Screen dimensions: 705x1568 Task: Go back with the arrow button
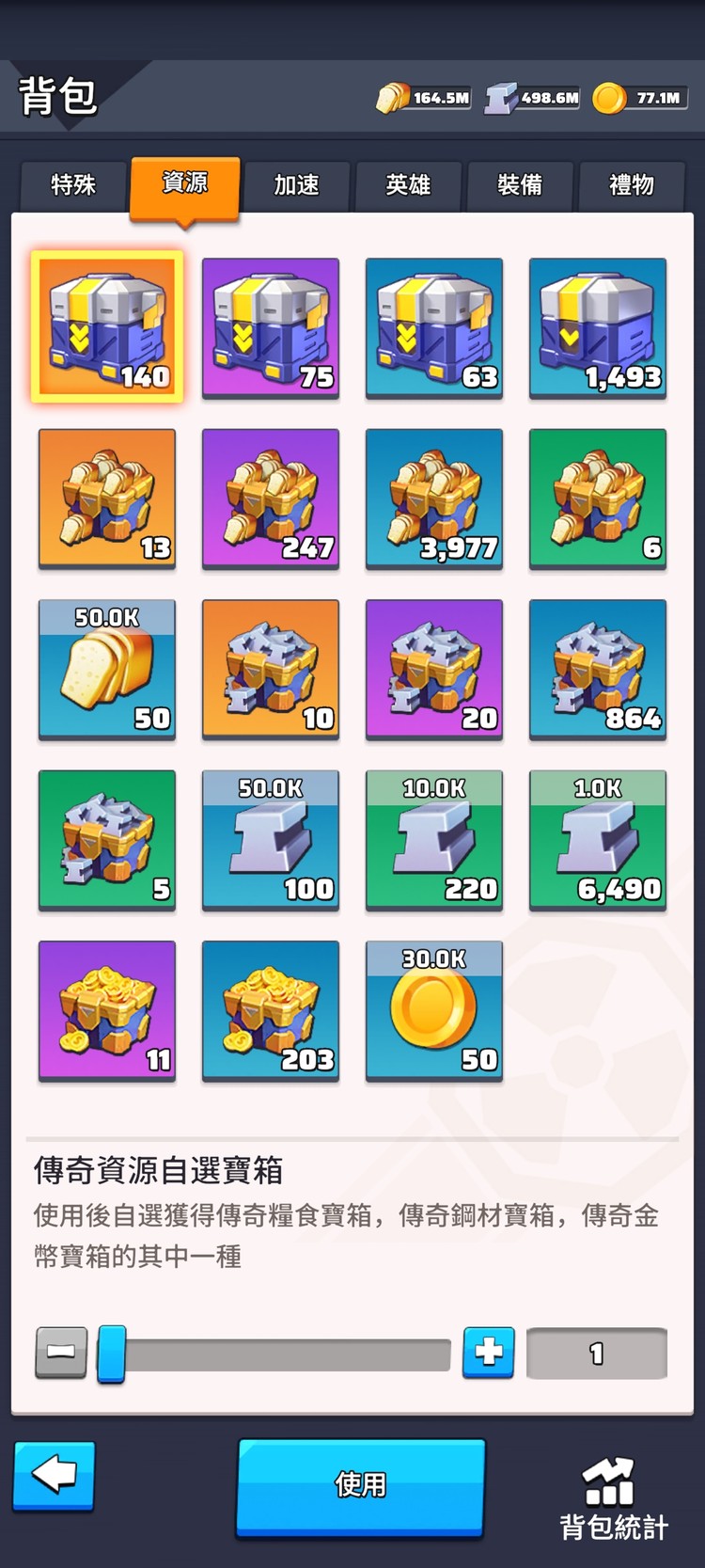click(x=54, y=1474)
